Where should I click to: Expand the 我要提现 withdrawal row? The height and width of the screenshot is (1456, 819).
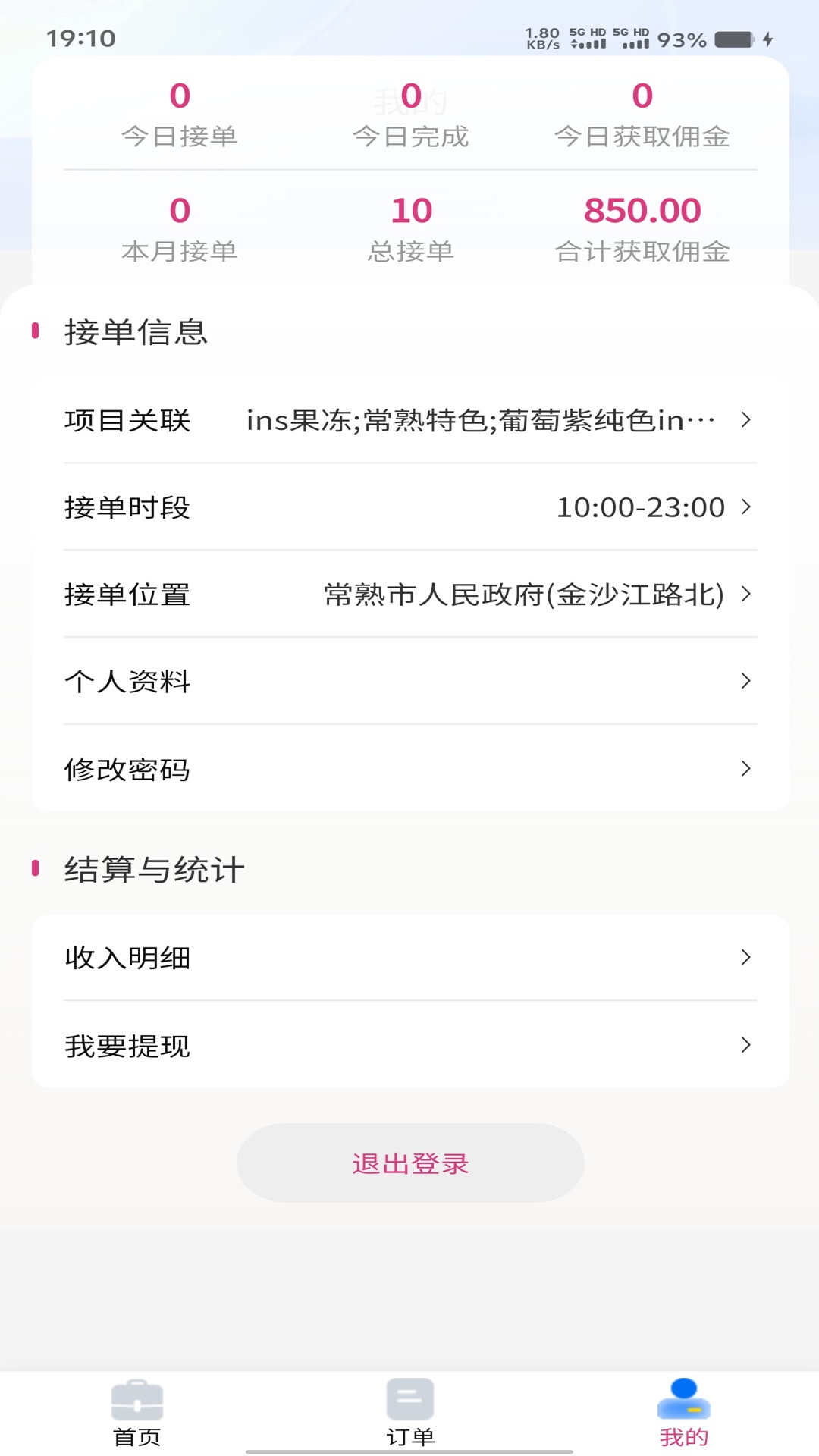(745, 1046)
